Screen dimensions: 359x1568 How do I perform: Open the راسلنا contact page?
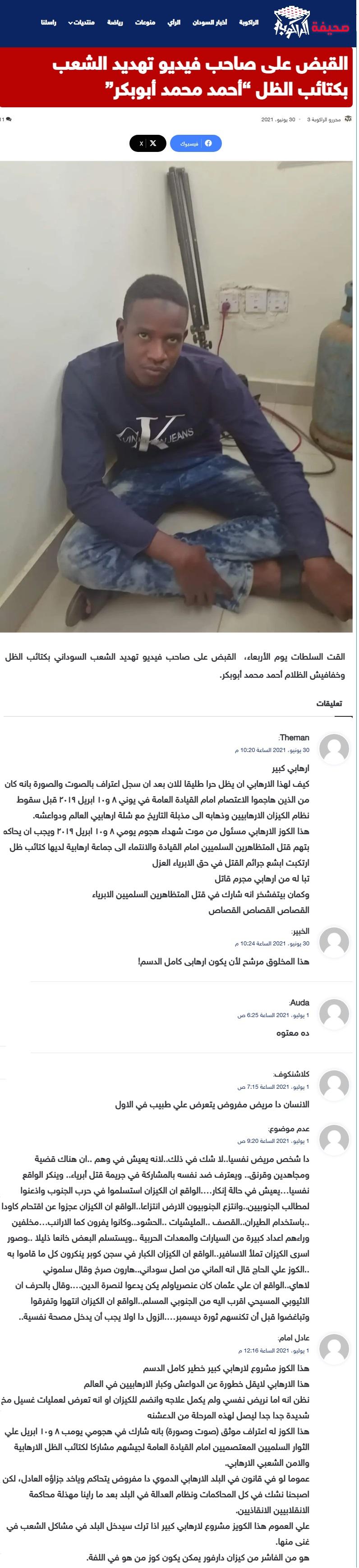49,23
